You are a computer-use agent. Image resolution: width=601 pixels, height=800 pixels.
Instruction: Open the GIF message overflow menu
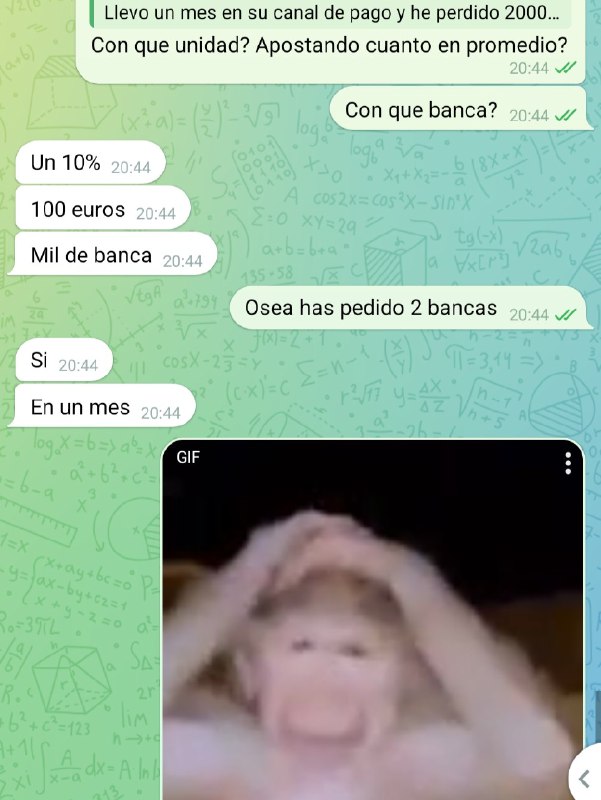coord(568,463)
